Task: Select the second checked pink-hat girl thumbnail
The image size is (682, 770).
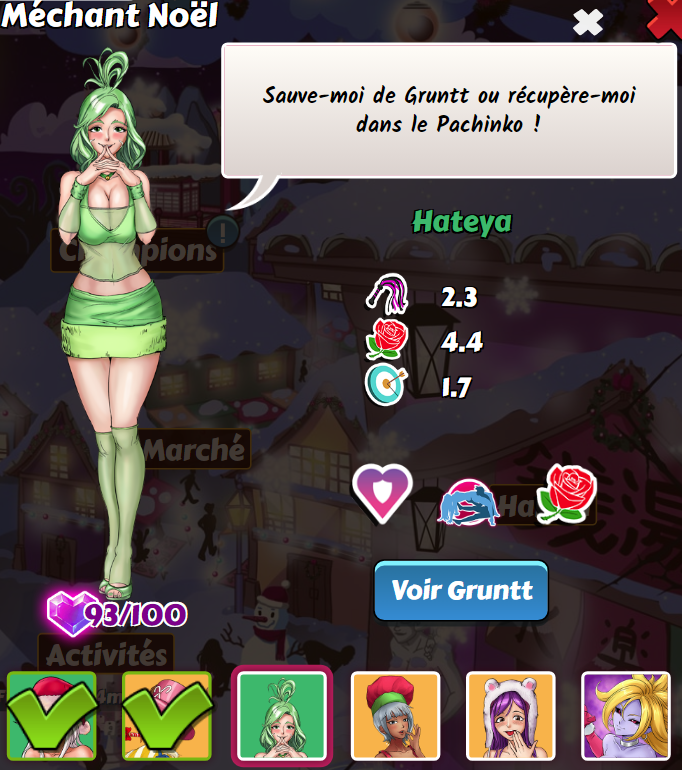Action: click(x=167, y=715)
